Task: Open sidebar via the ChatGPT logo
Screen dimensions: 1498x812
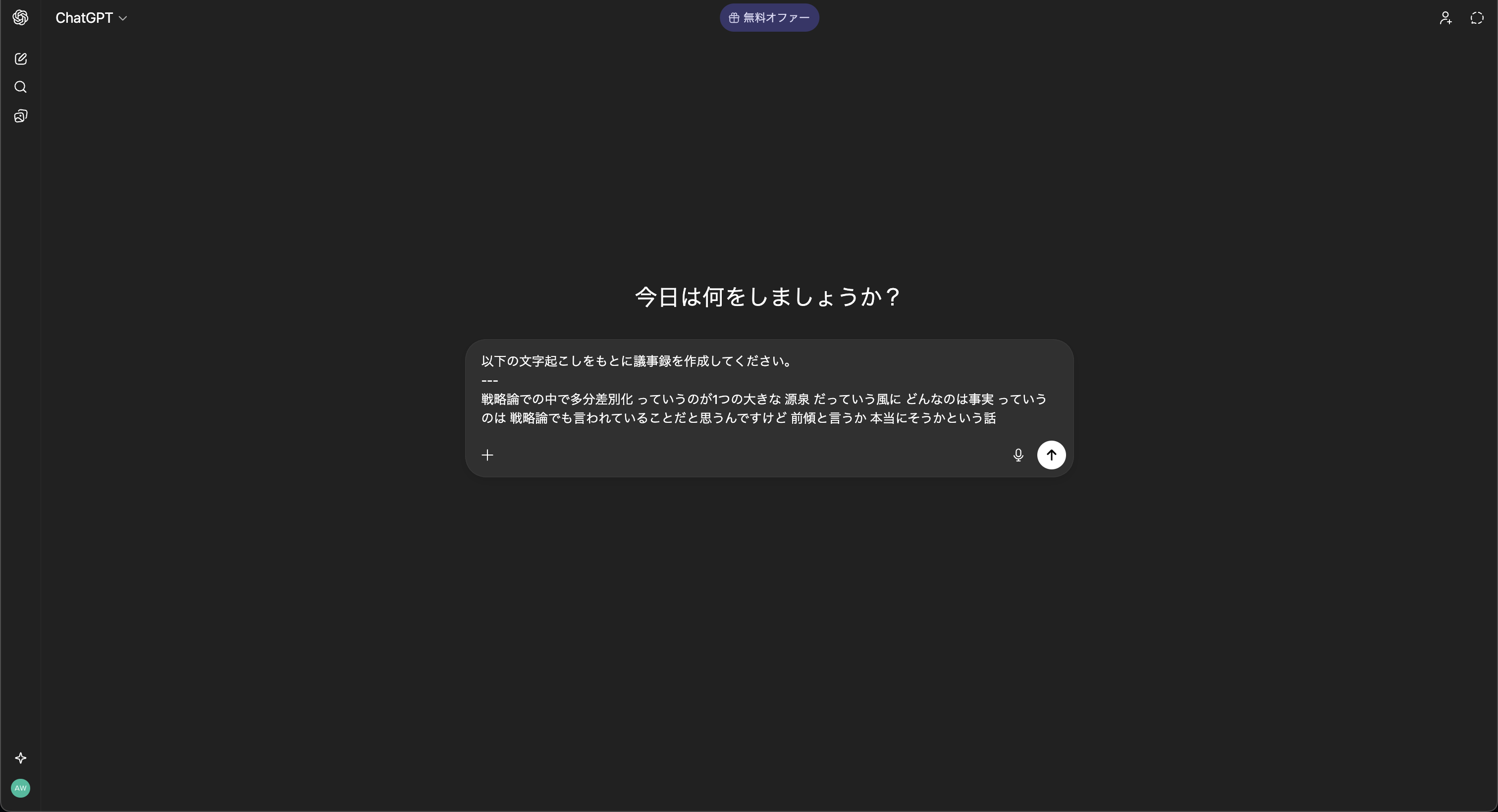Action: click(20, 17)
